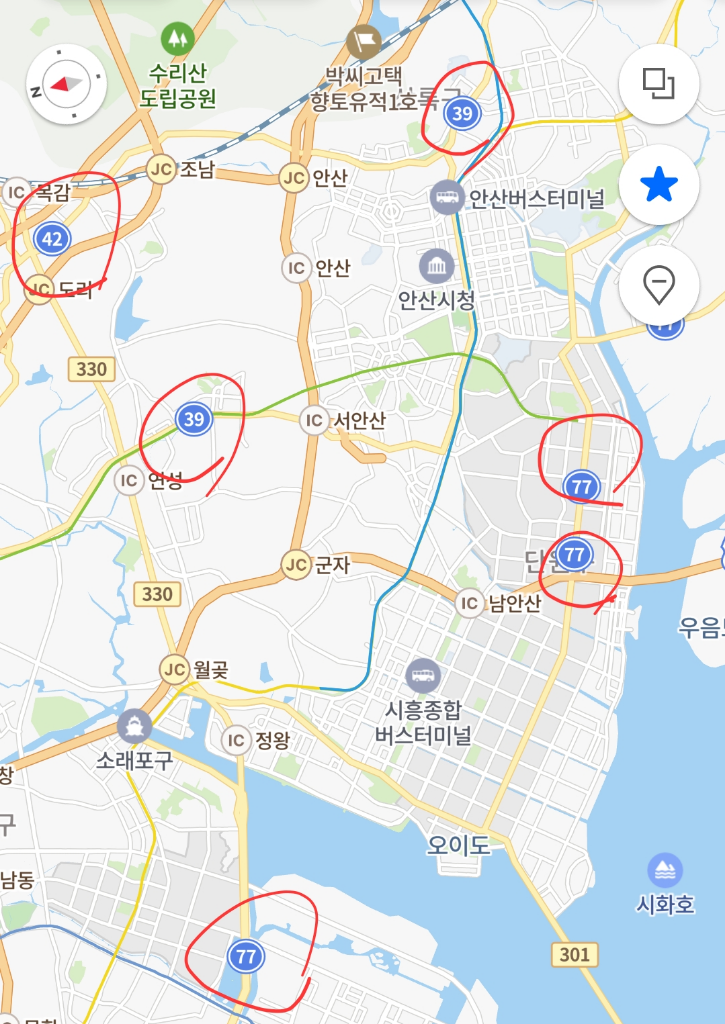
Task: Tap the compass to reset map orientation
Action: pyautogui.click(x=66, y=84)
